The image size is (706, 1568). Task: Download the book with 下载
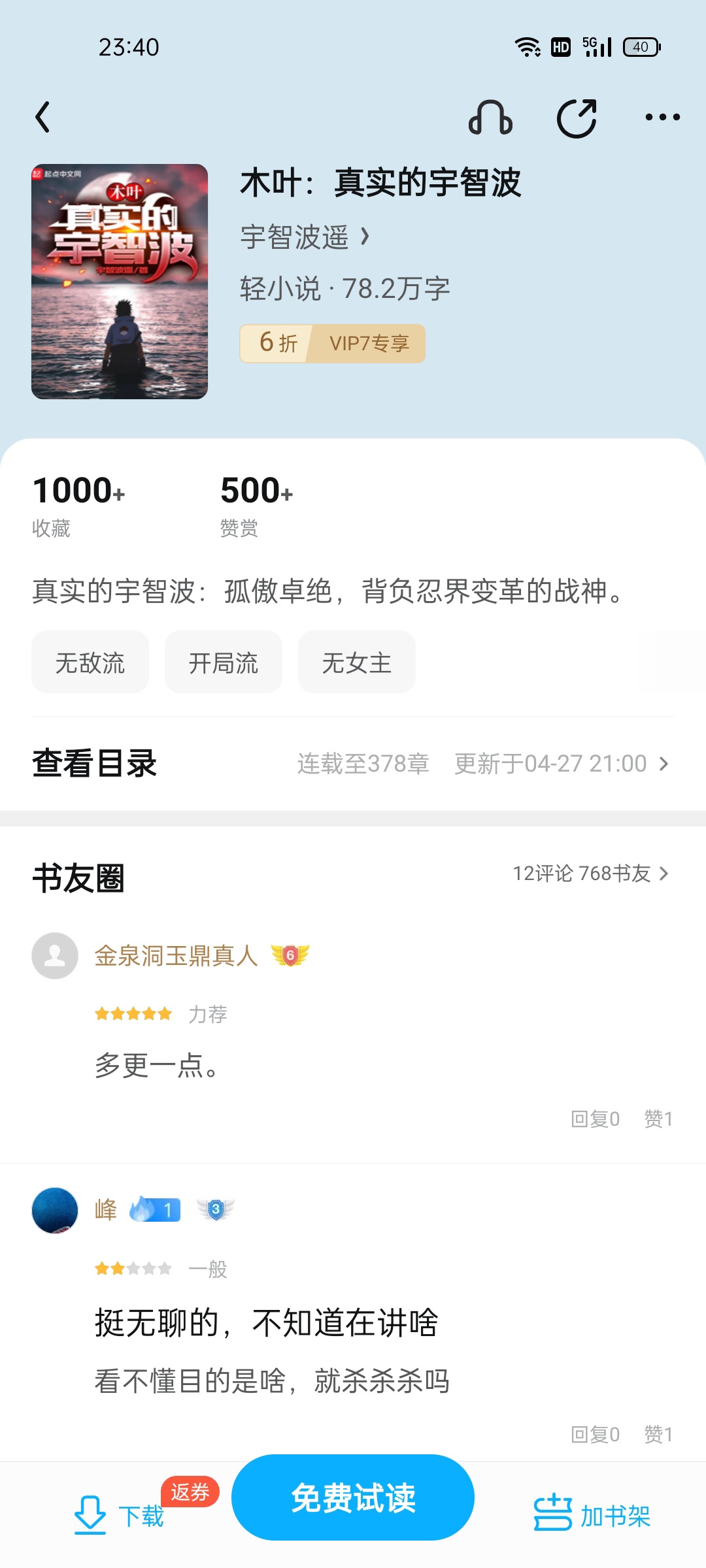[x=119, y=1516]
